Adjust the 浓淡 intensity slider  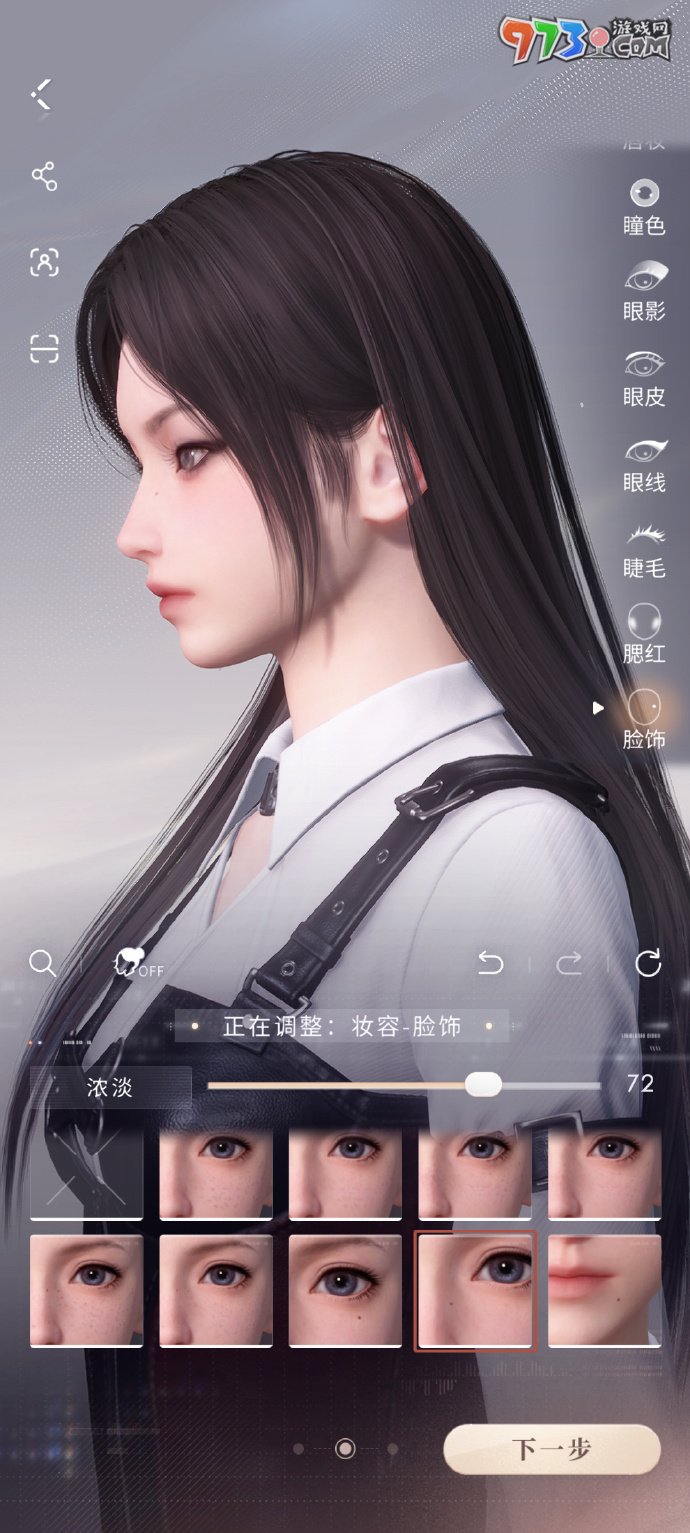tap(483, 1085)
